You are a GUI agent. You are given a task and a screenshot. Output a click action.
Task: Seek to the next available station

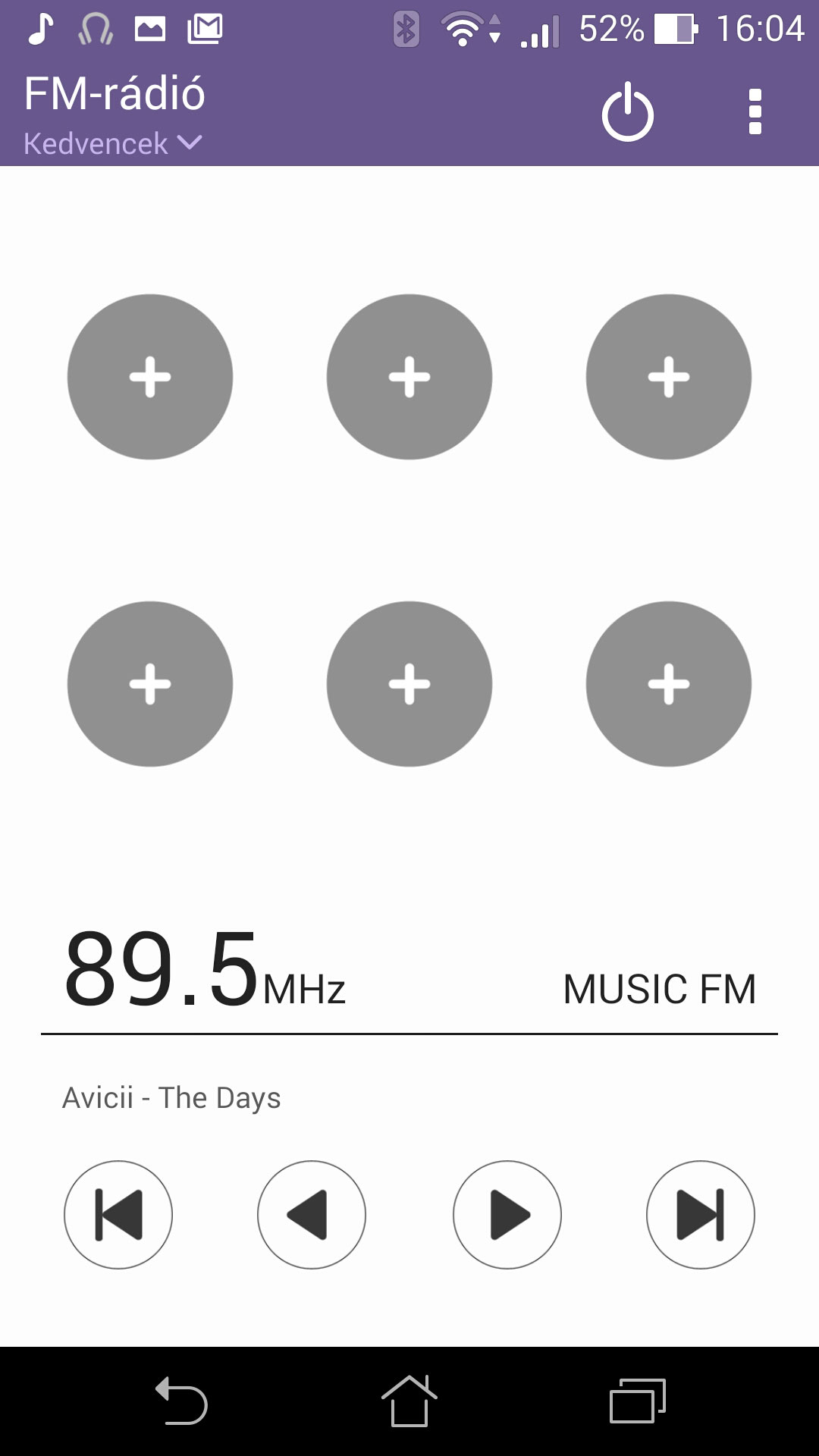(700, 1215)
